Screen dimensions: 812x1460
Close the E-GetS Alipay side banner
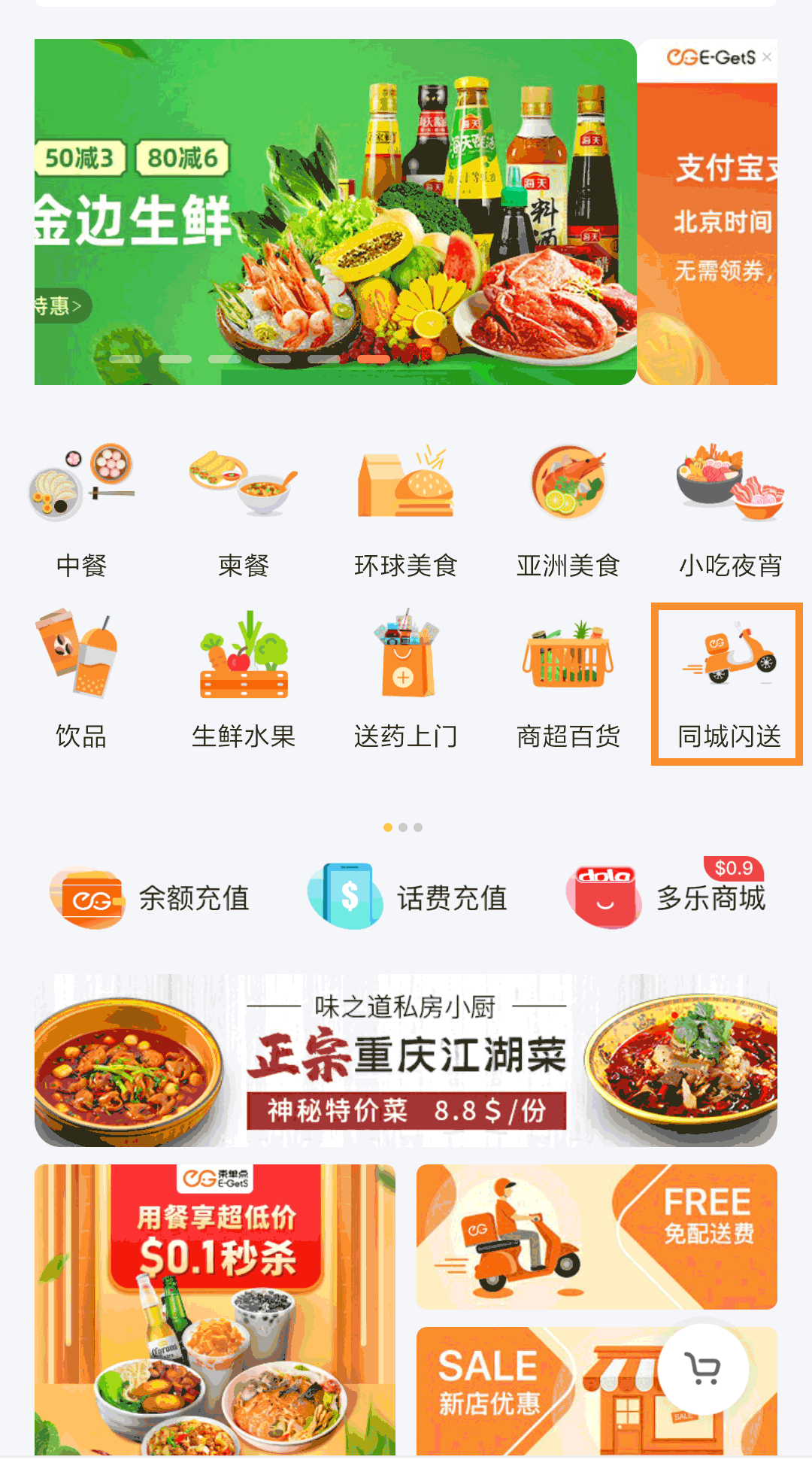click(x=767, y=57)
